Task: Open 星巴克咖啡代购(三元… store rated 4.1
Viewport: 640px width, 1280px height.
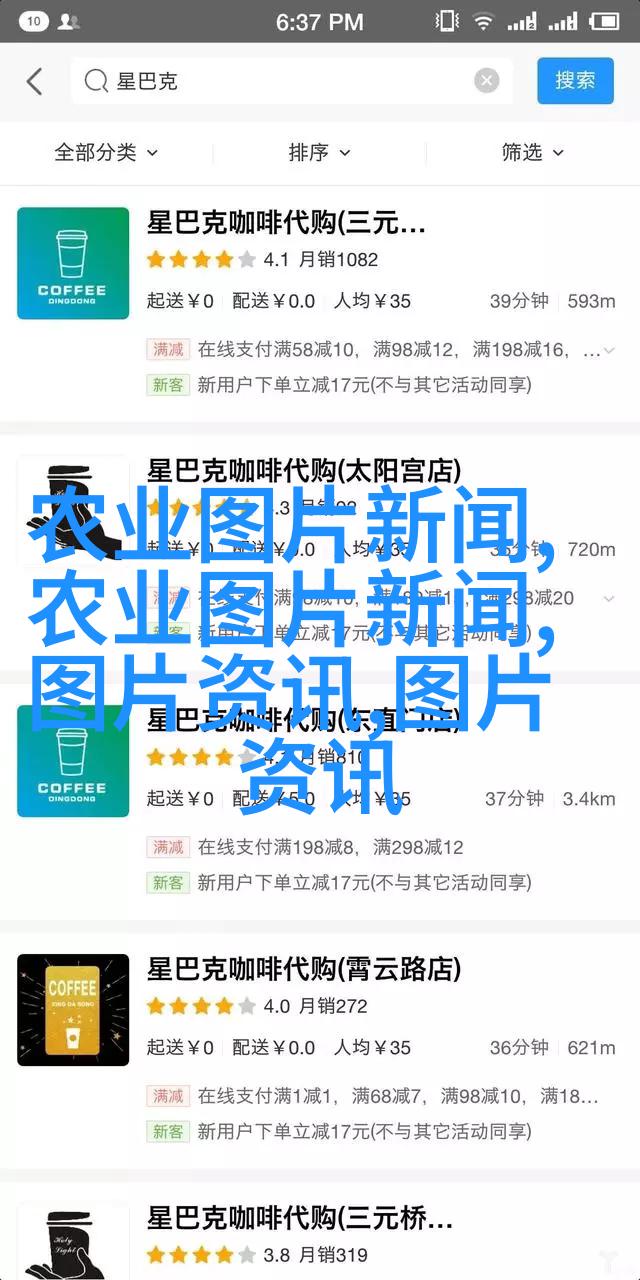Action: click(x=286, y=222)
